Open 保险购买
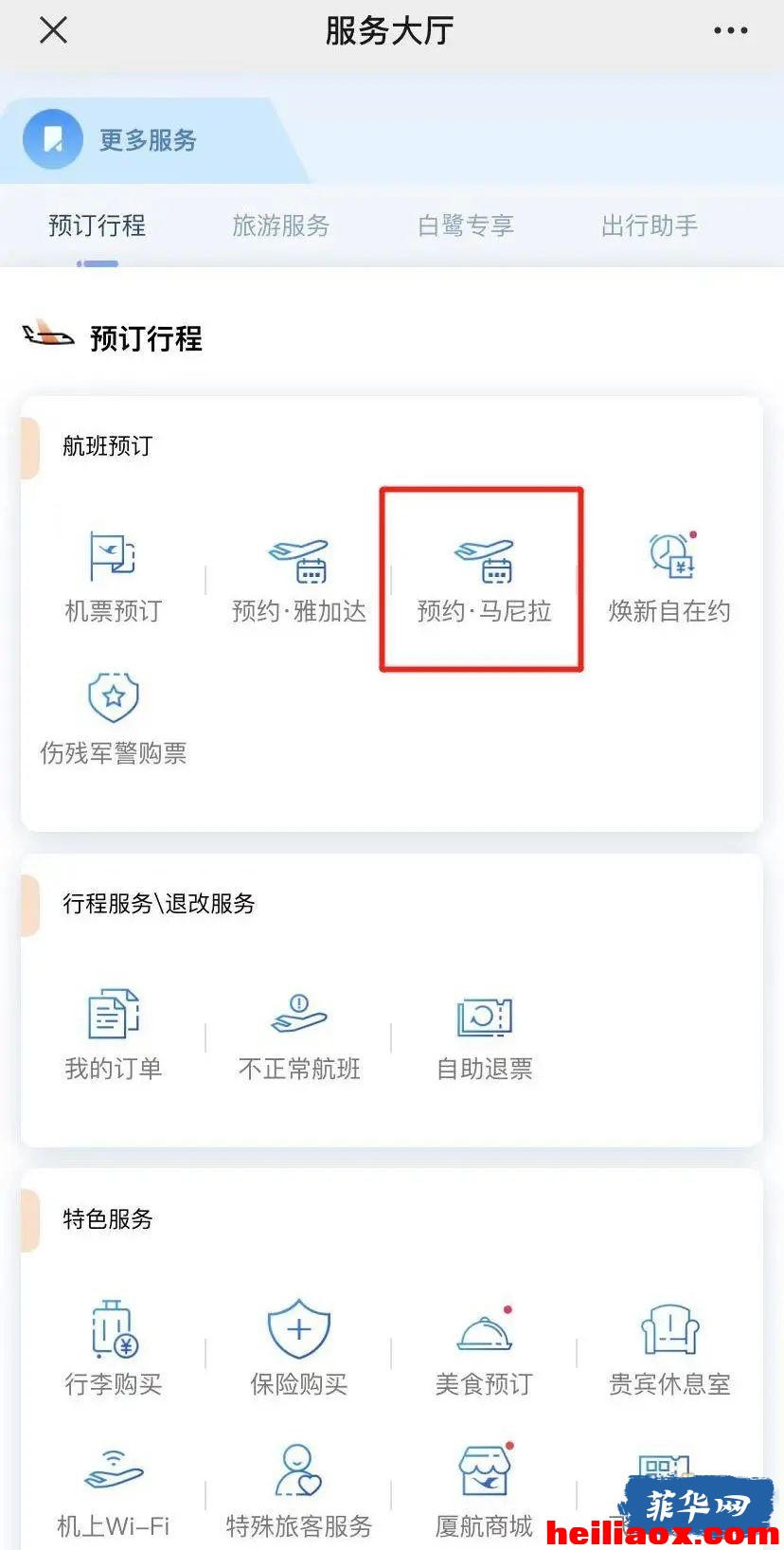 click(299, 1348)
